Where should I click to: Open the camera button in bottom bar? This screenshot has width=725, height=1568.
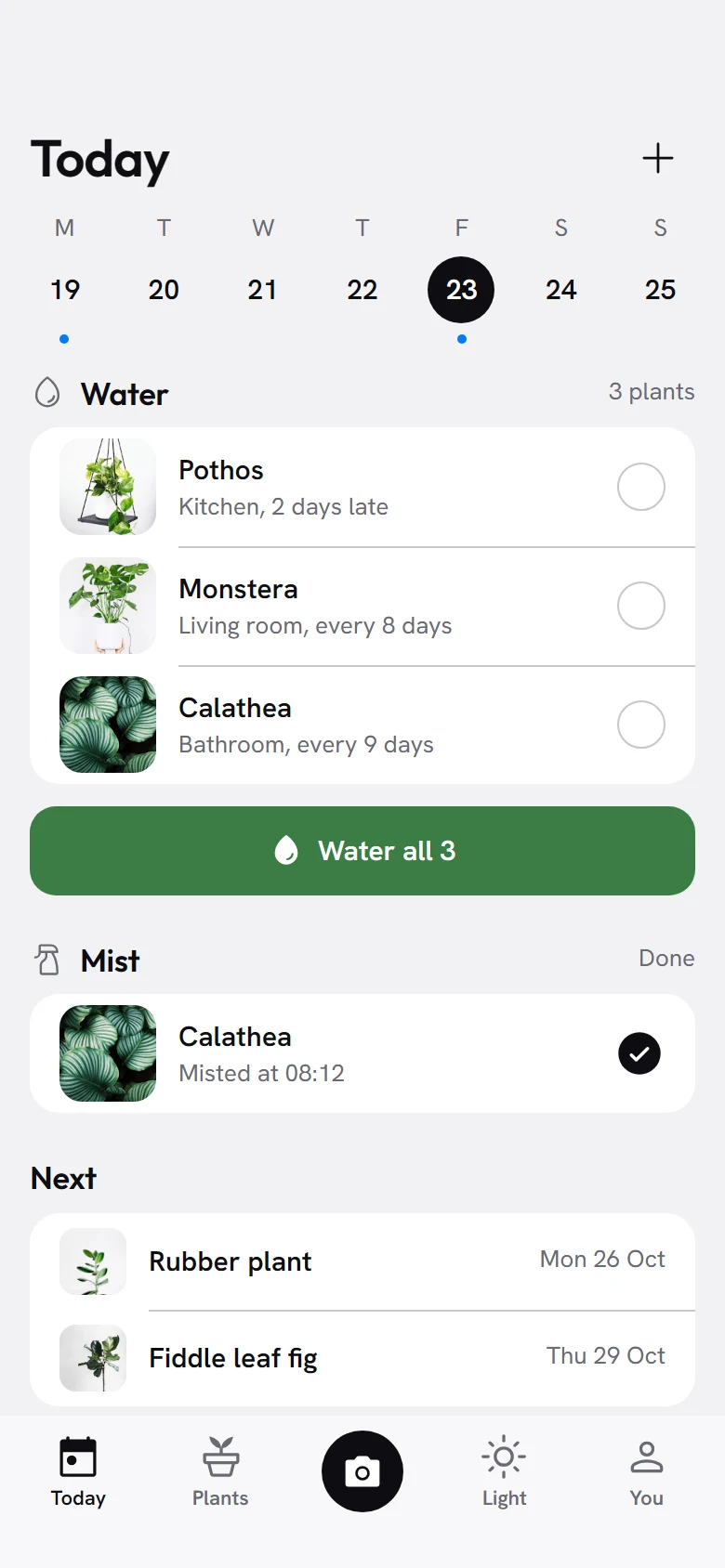tap(362, 1471)
